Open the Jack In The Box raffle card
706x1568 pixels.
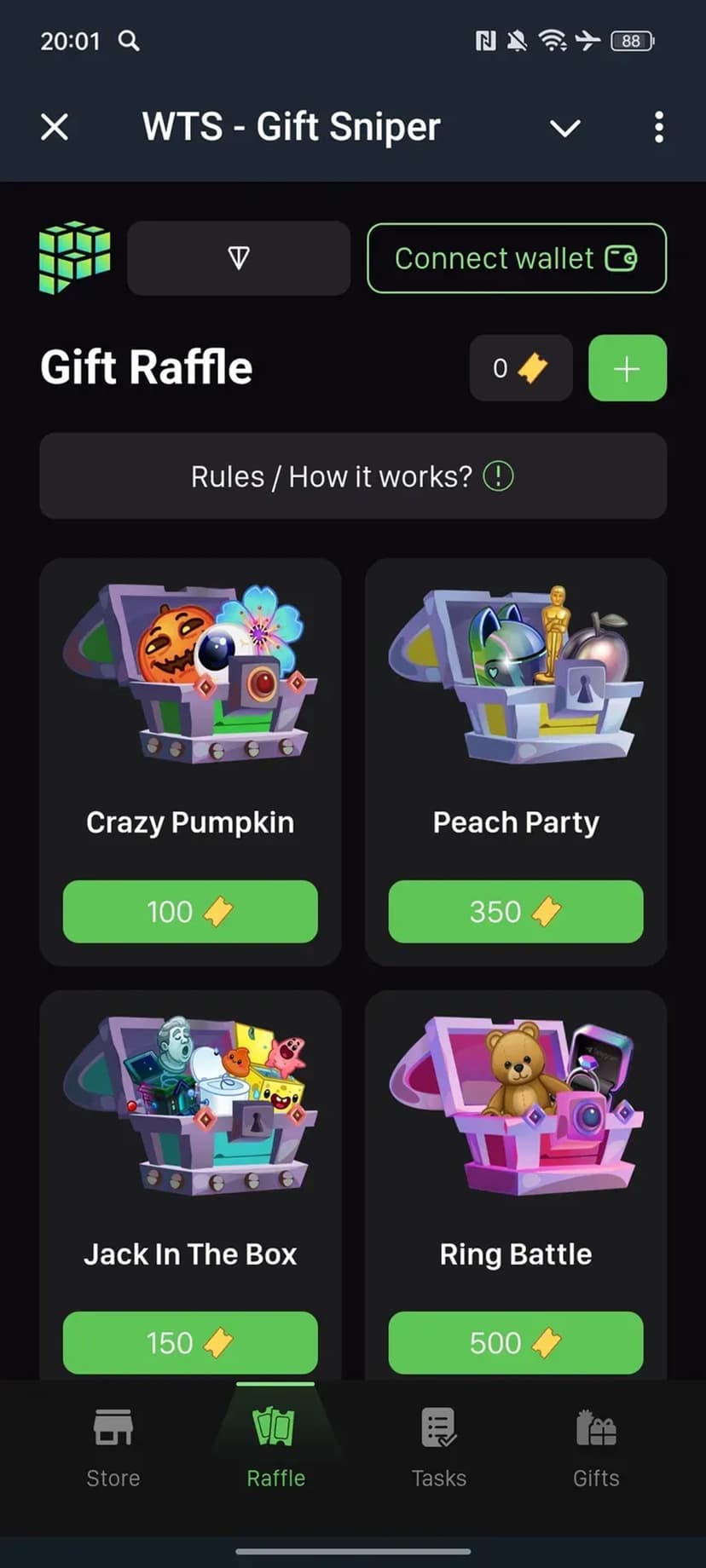[190, 1116]
